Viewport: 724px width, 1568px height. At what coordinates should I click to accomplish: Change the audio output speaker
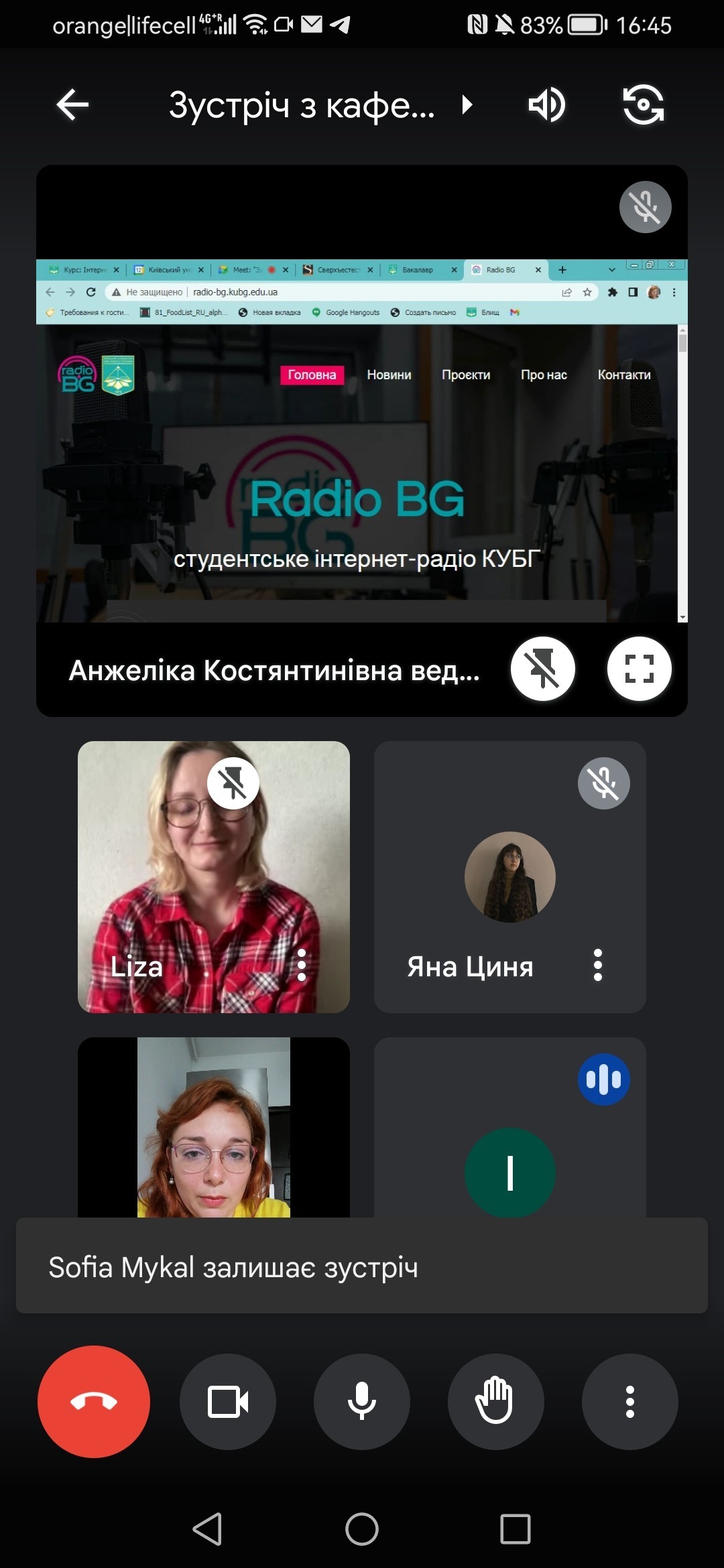point(546,105)
